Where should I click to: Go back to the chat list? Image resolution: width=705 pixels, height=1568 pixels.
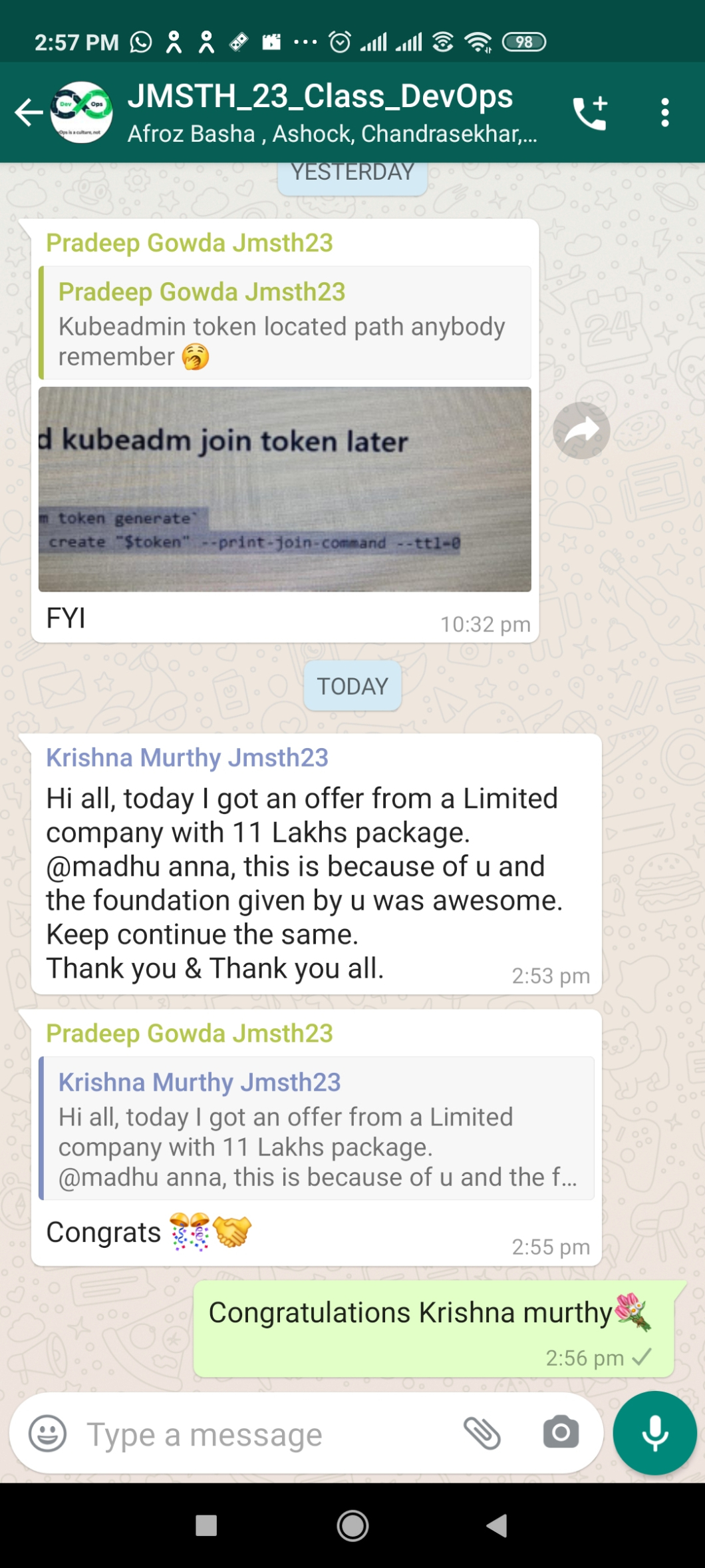coord(28,112)
